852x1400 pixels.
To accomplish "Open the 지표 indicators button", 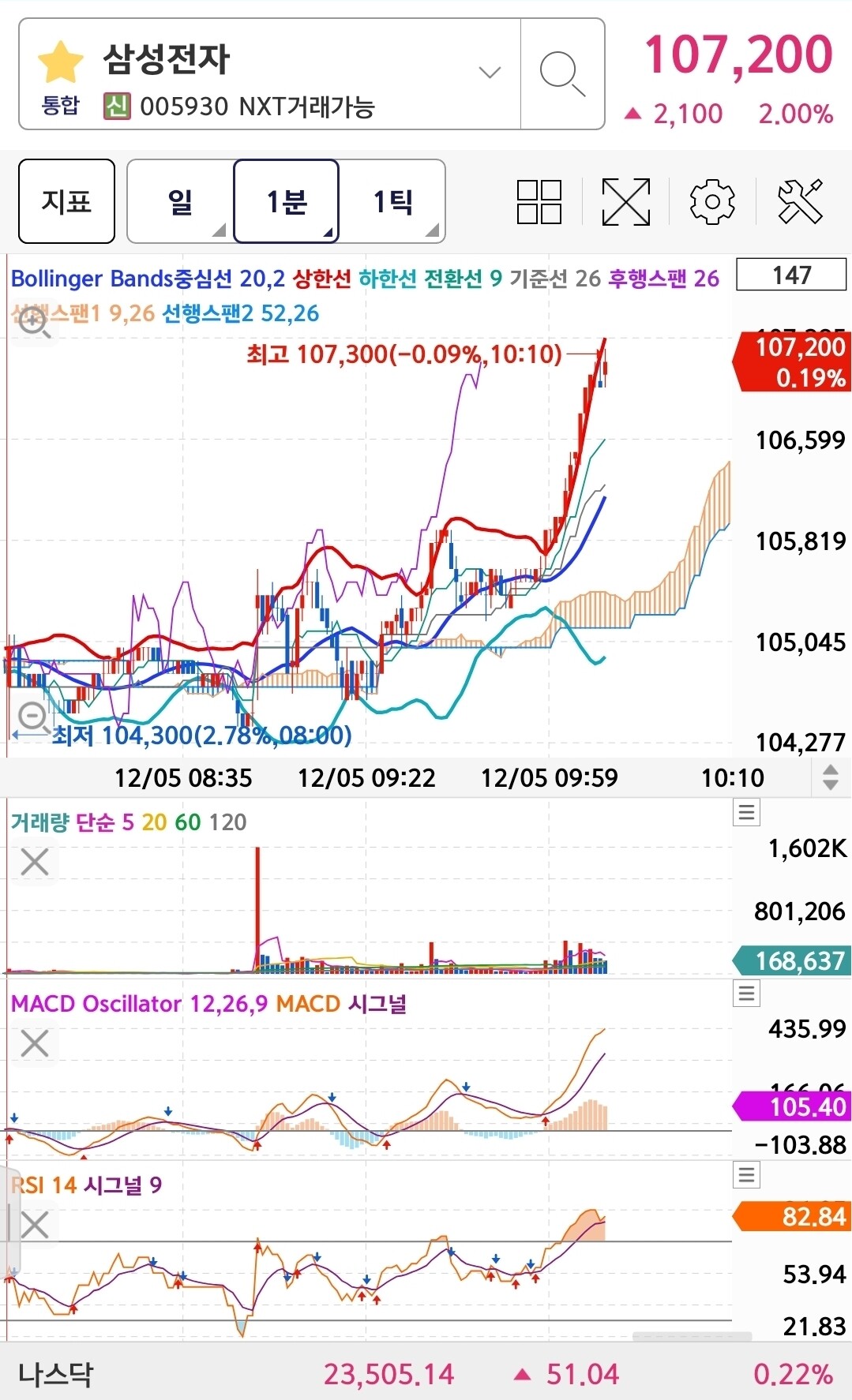I will tap(66, 201).
